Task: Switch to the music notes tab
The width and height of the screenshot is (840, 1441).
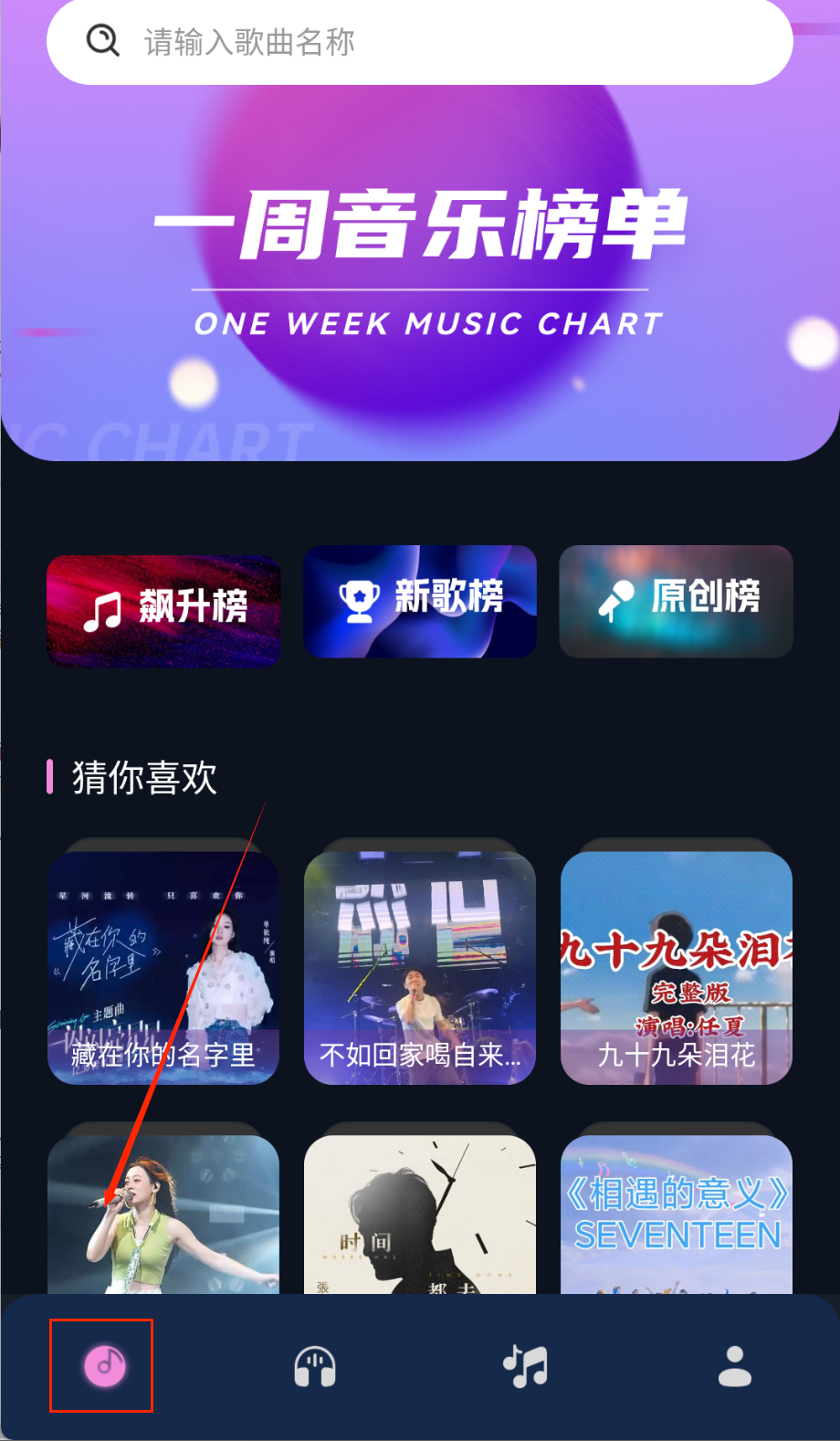Action: 525,1367
